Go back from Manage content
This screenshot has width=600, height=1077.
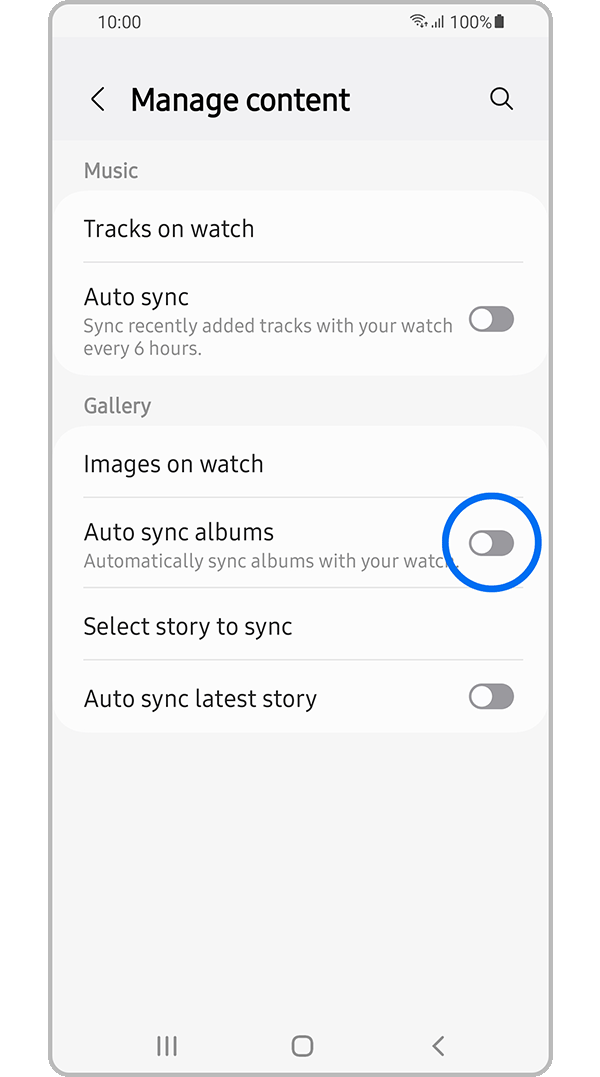98,99
